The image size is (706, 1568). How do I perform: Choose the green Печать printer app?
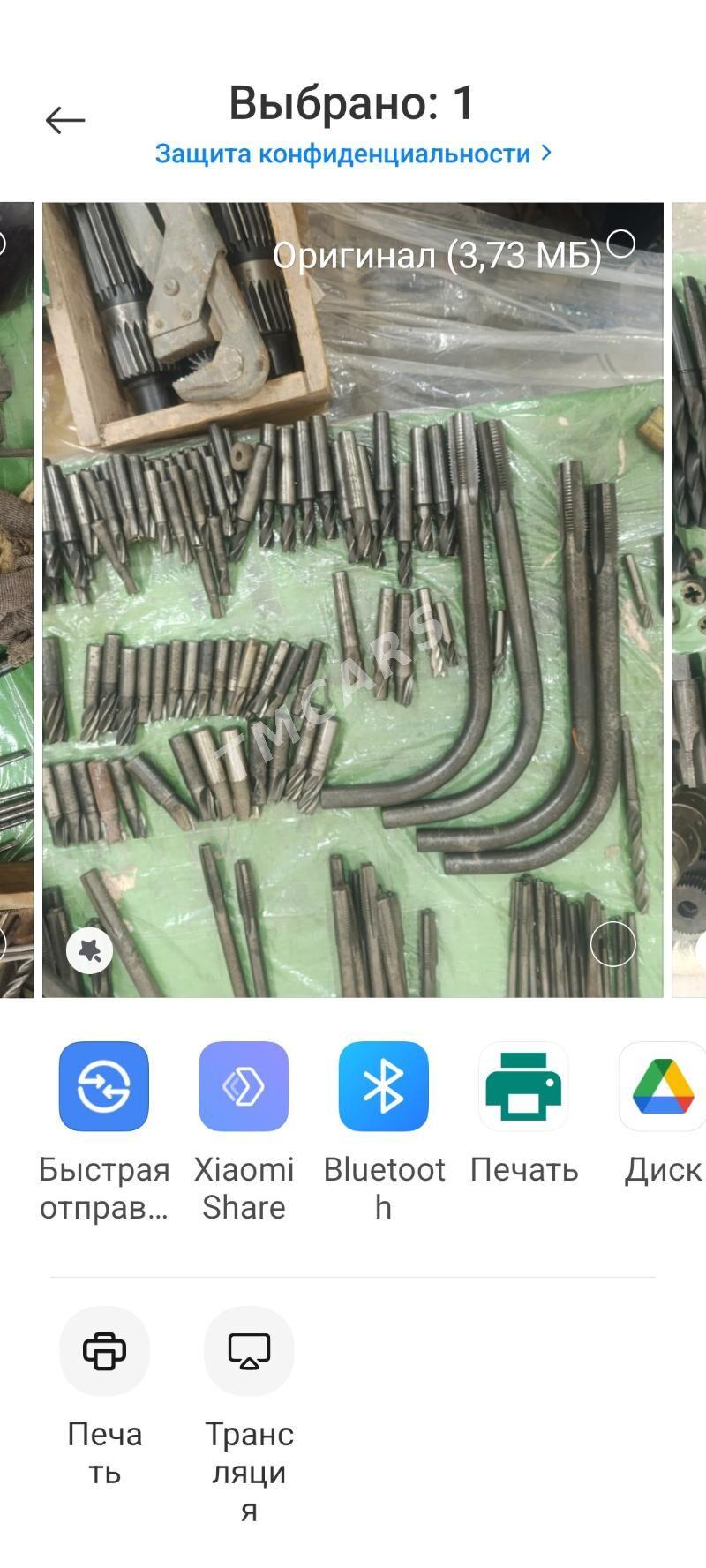523,1086
